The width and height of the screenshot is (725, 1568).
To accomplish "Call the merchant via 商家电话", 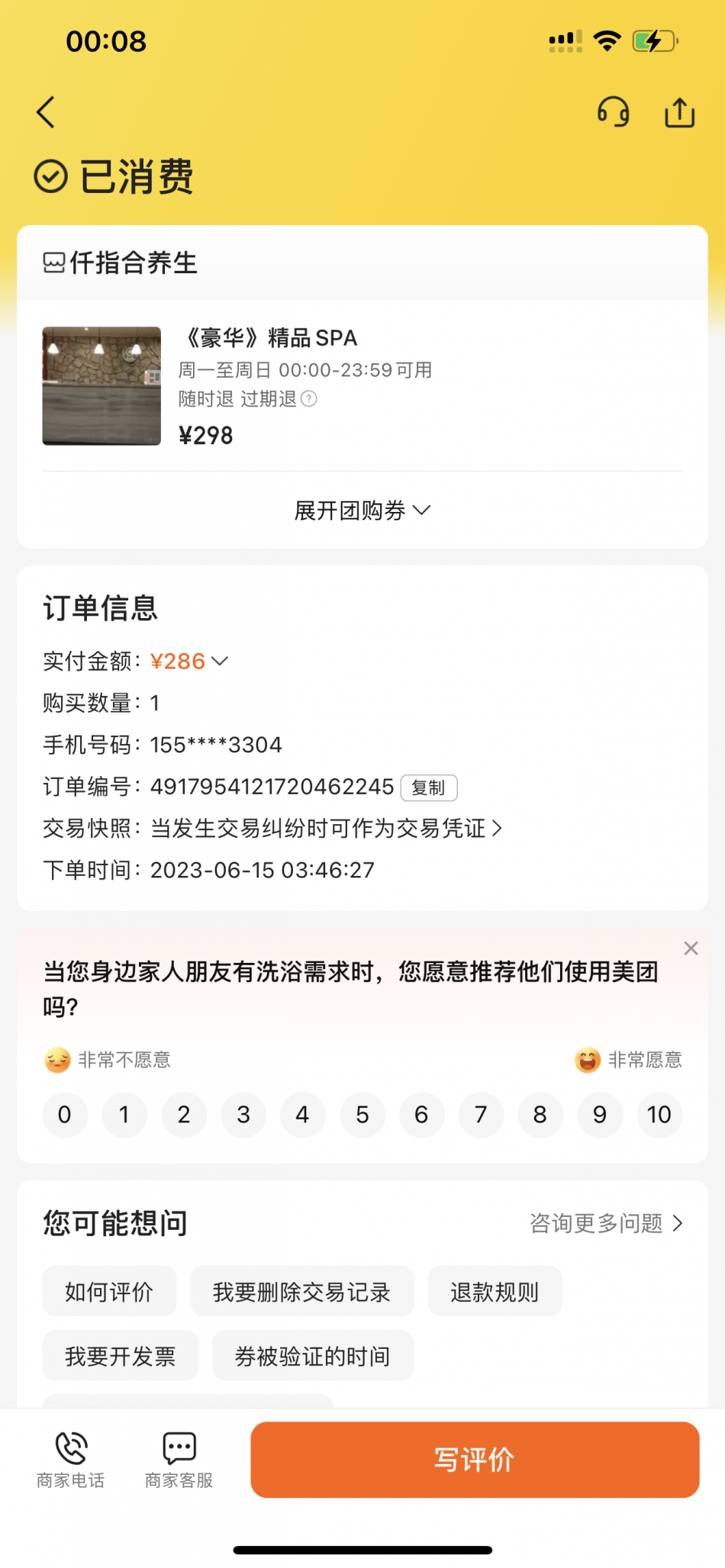I will point(71,1460).
